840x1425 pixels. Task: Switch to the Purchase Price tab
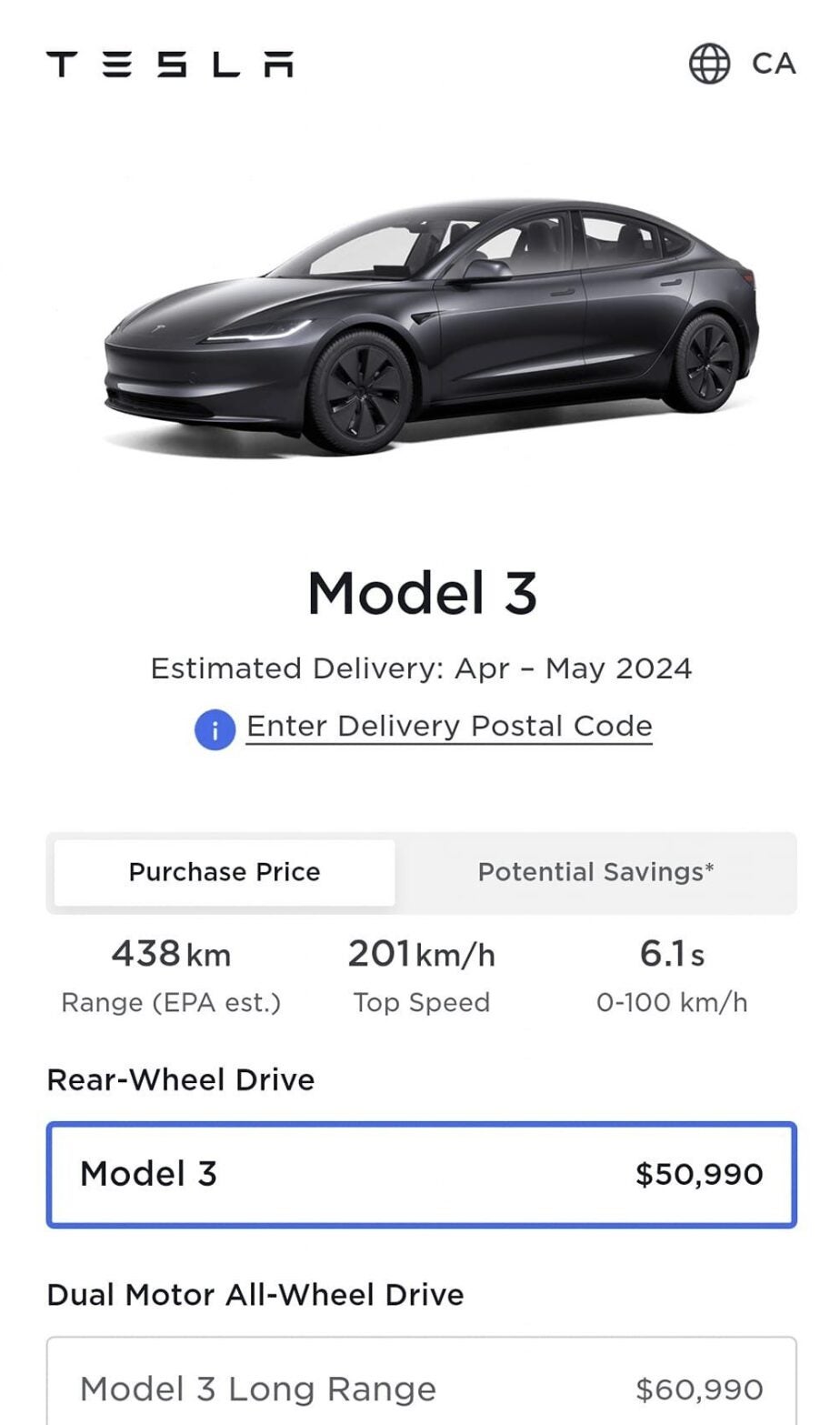(x=223, y=872)
